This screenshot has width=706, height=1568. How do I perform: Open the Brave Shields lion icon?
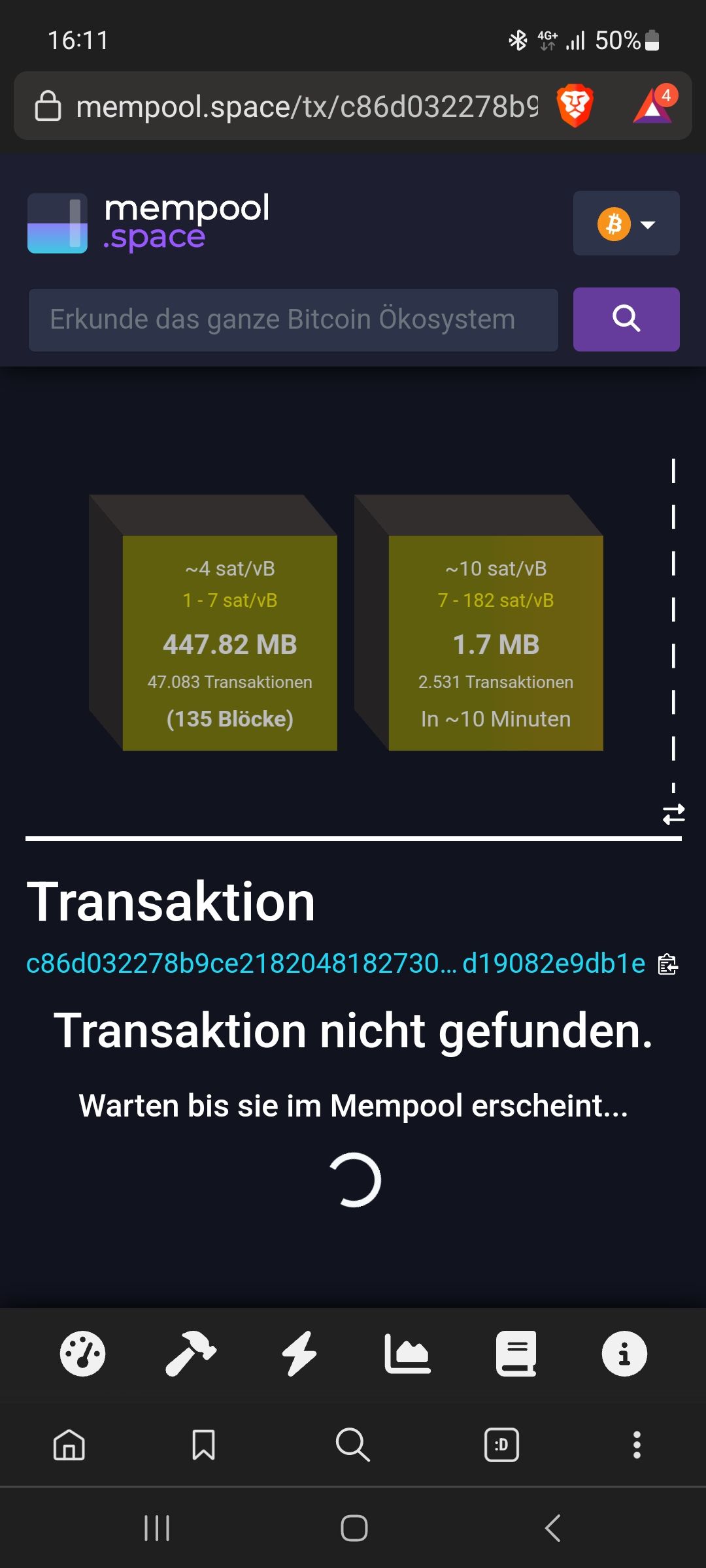point(575,106)
